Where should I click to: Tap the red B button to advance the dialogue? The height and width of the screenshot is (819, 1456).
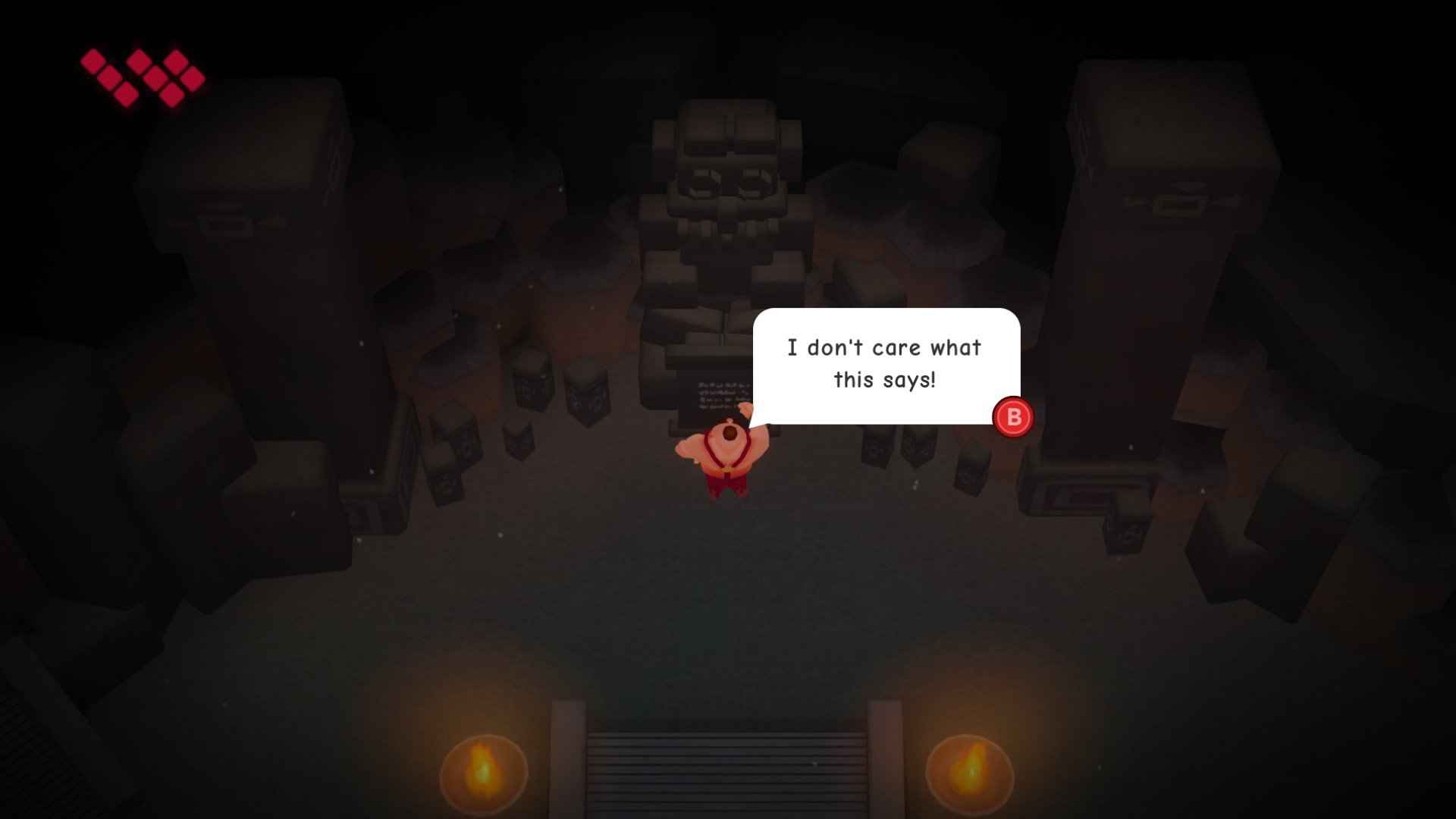(1013, 417)
